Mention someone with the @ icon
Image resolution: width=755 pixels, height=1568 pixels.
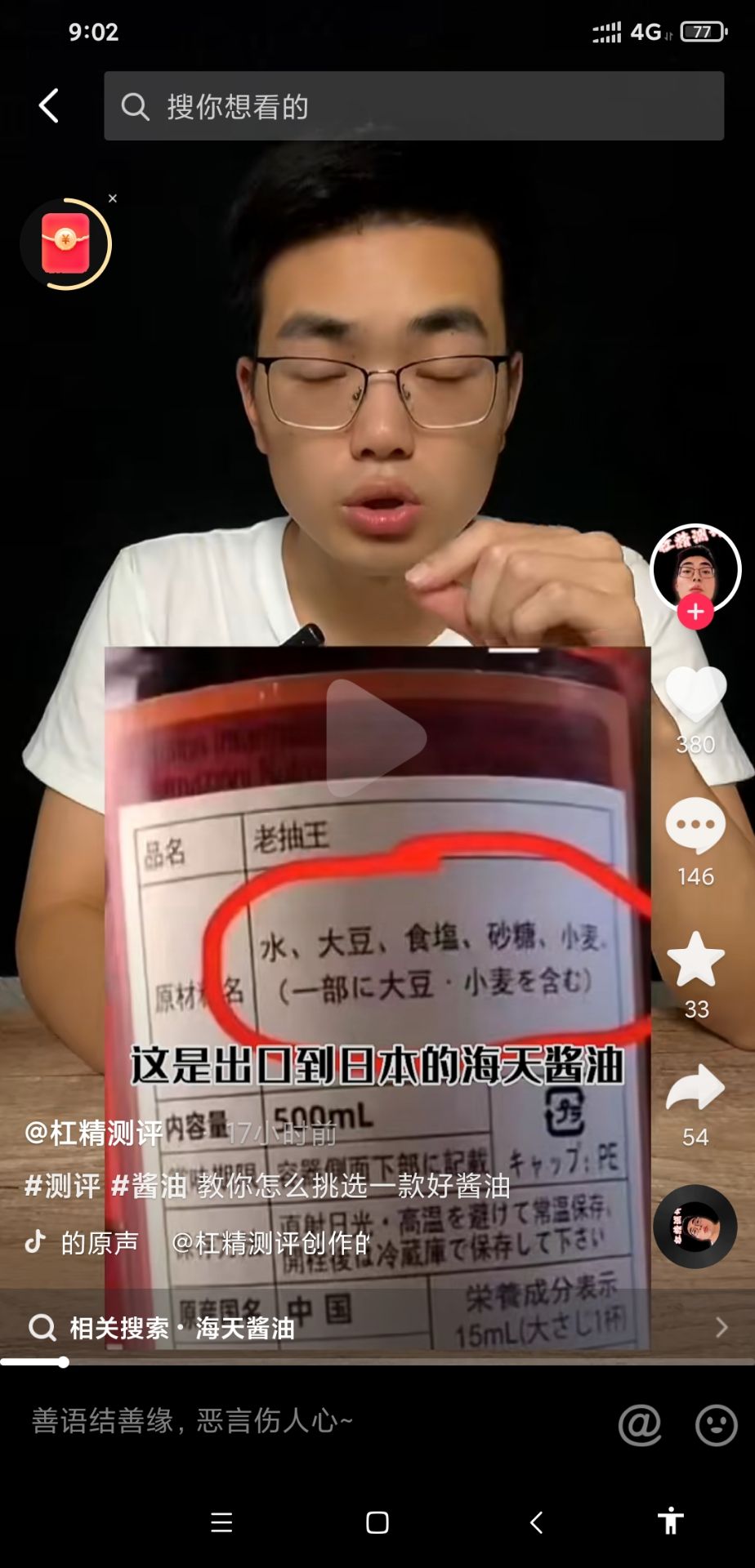point(640,1425)
